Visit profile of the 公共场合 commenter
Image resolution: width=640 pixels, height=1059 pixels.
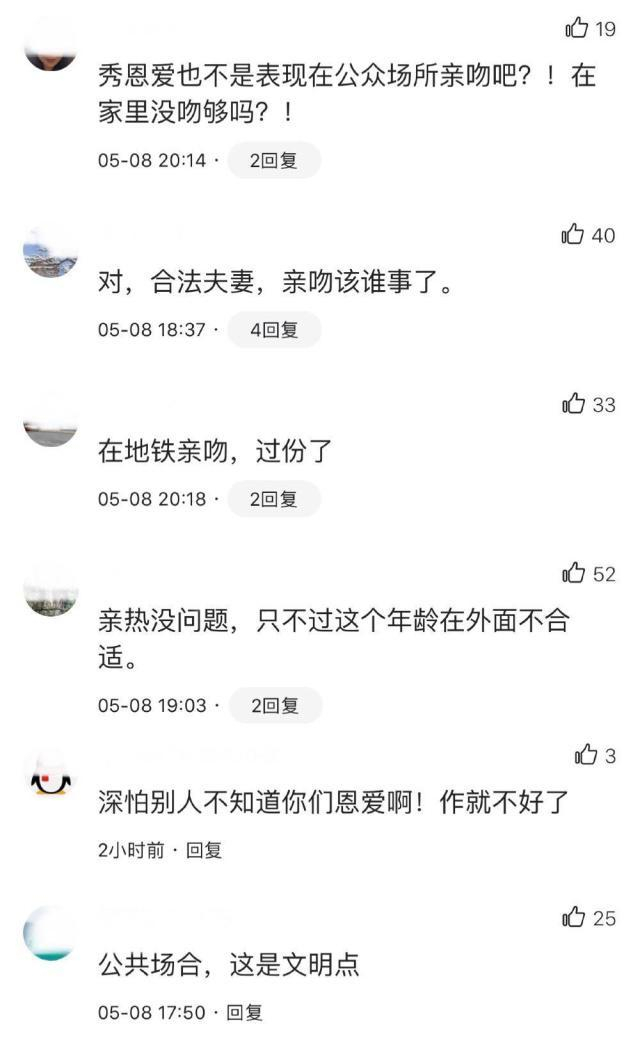pos(50,934)
